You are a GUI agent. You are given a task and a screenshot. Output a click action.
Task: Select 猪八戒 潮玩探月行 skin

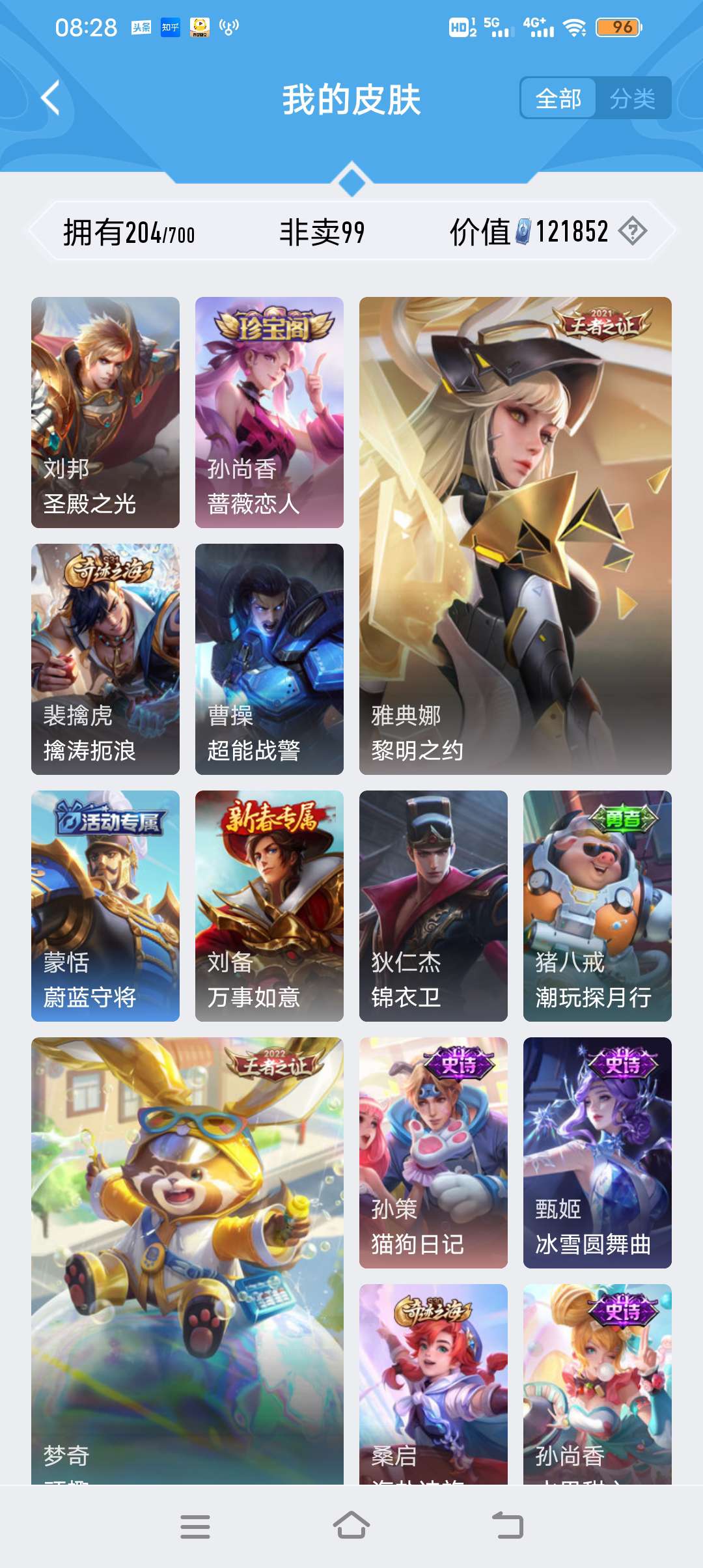pyautogui.click(x=598, y=906)
